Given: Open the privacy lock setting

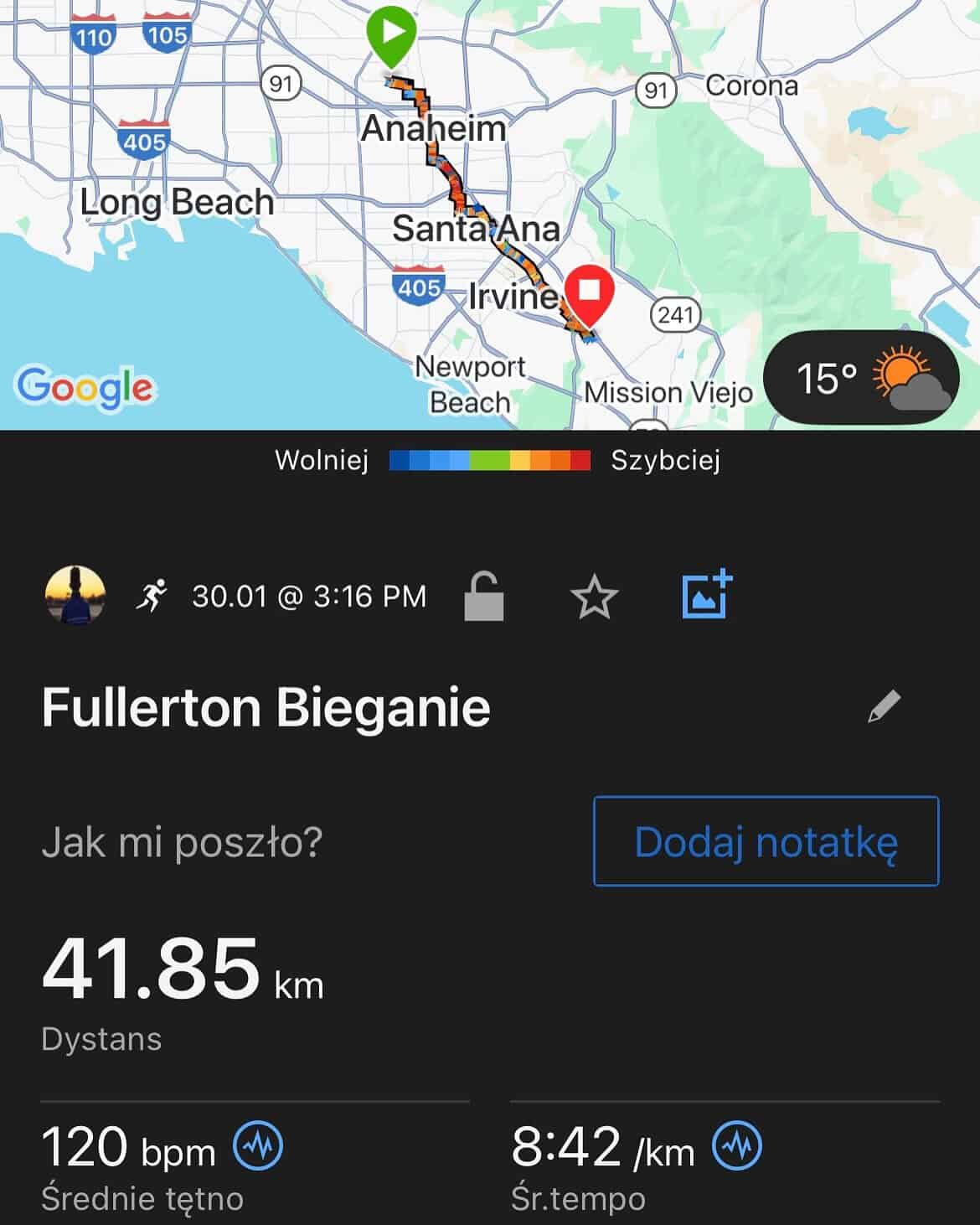Looking at the screenshot, I should (484, 597).
